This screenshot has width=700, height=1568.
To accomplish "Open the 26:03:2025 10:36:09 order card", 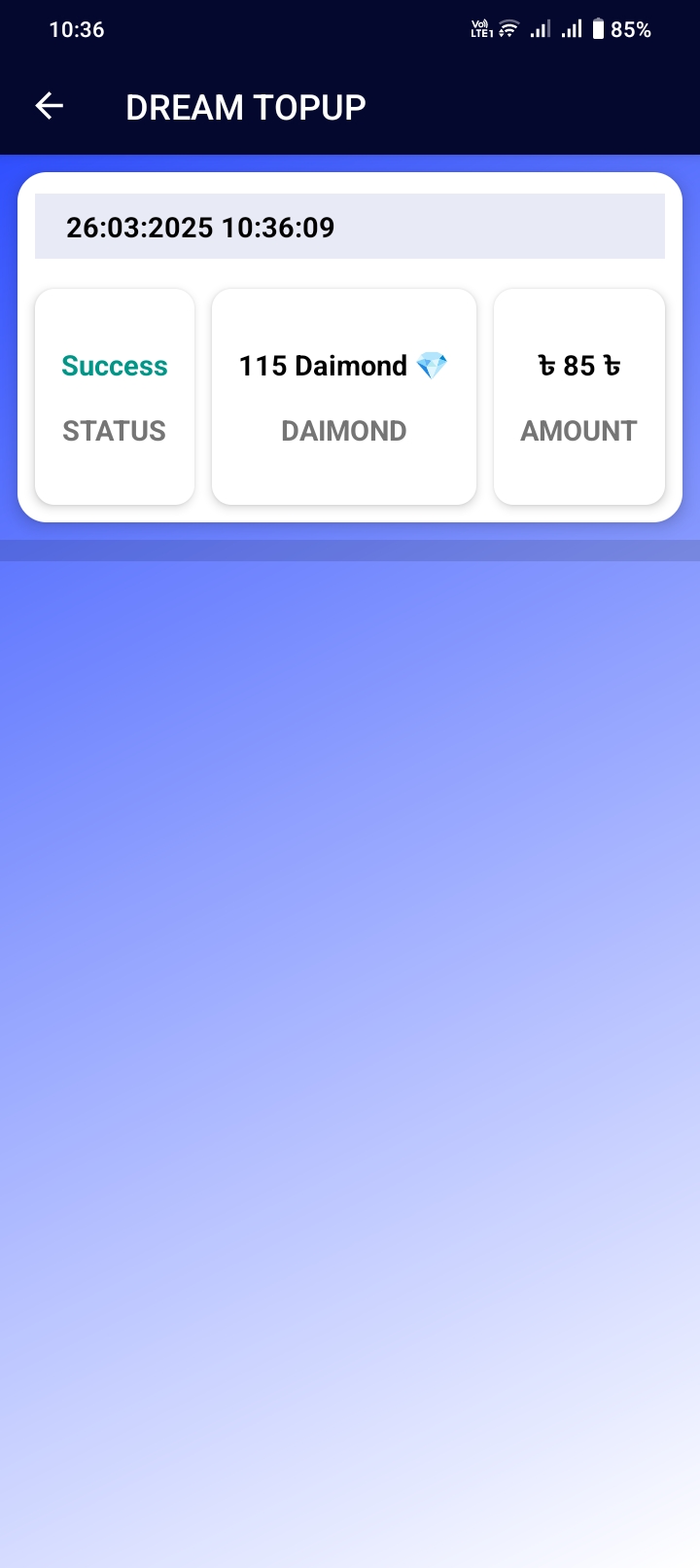I will pos(350,347).
